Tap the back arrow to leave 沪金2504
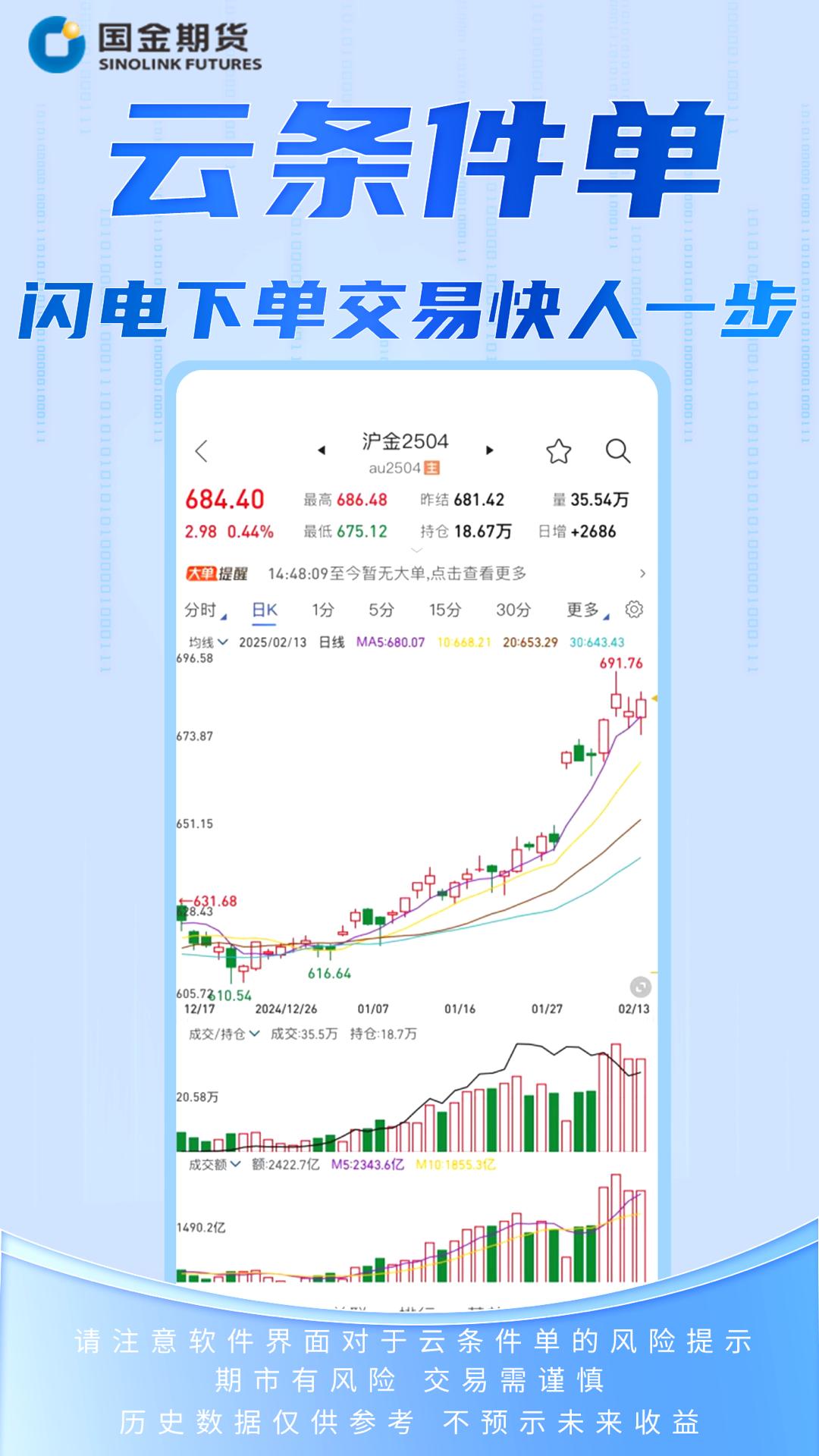 (201, 450)
